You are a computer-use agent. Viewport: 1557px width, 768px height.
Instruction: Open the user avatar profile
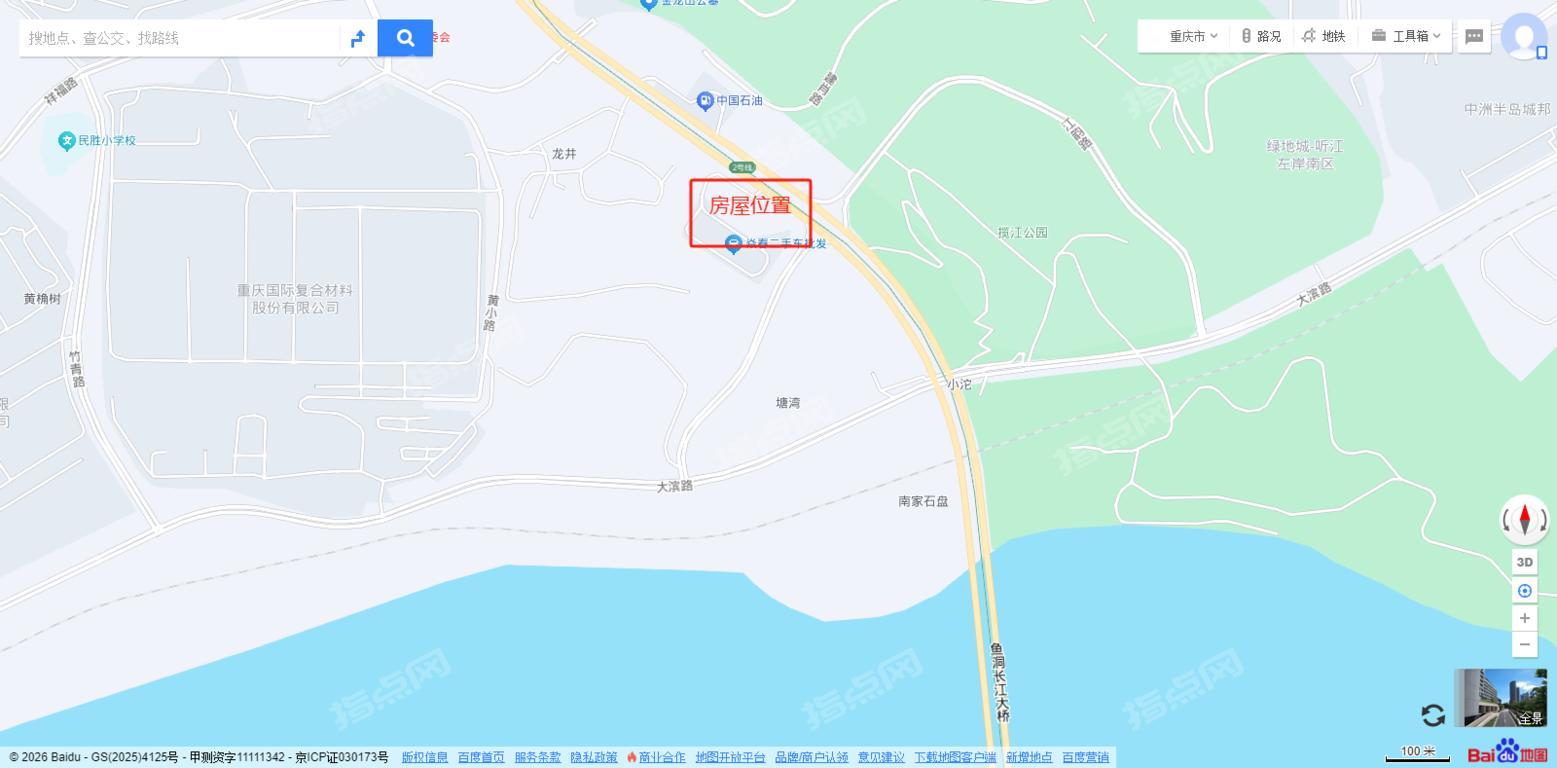click(x=1523, y=36)
